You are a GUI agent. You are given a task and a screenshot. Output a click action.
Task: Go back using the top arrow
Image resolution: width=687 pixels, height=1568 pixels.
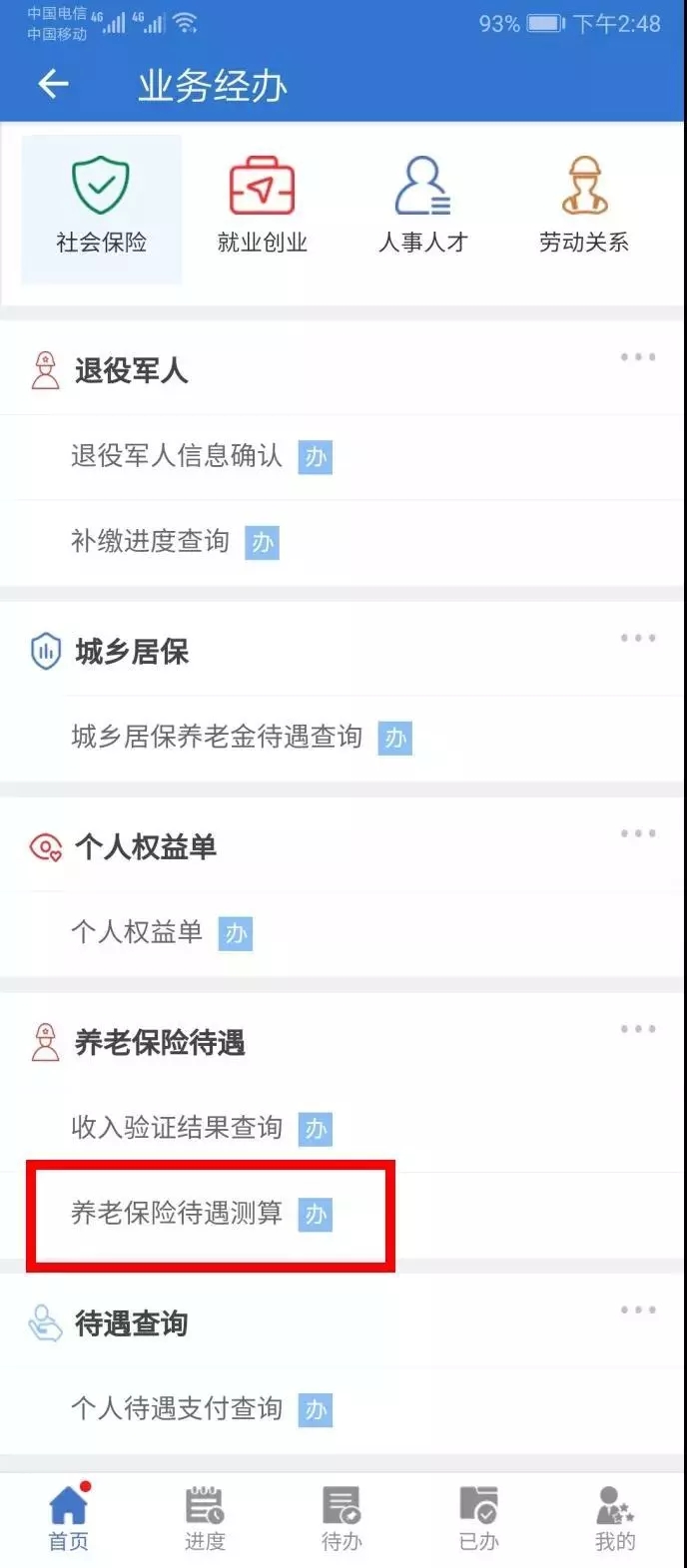point(53,85)
